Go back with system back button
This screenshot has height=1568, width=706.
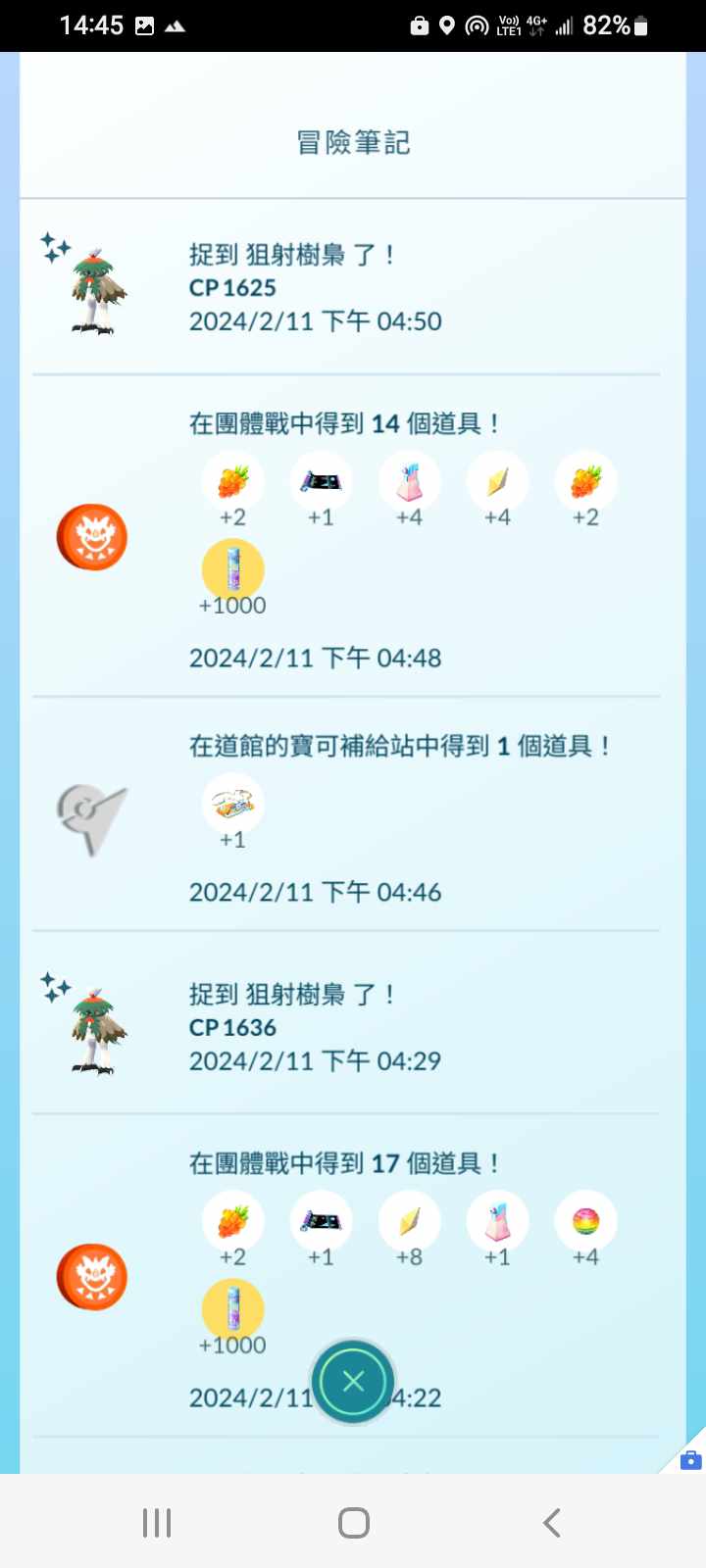[552, 1522]
